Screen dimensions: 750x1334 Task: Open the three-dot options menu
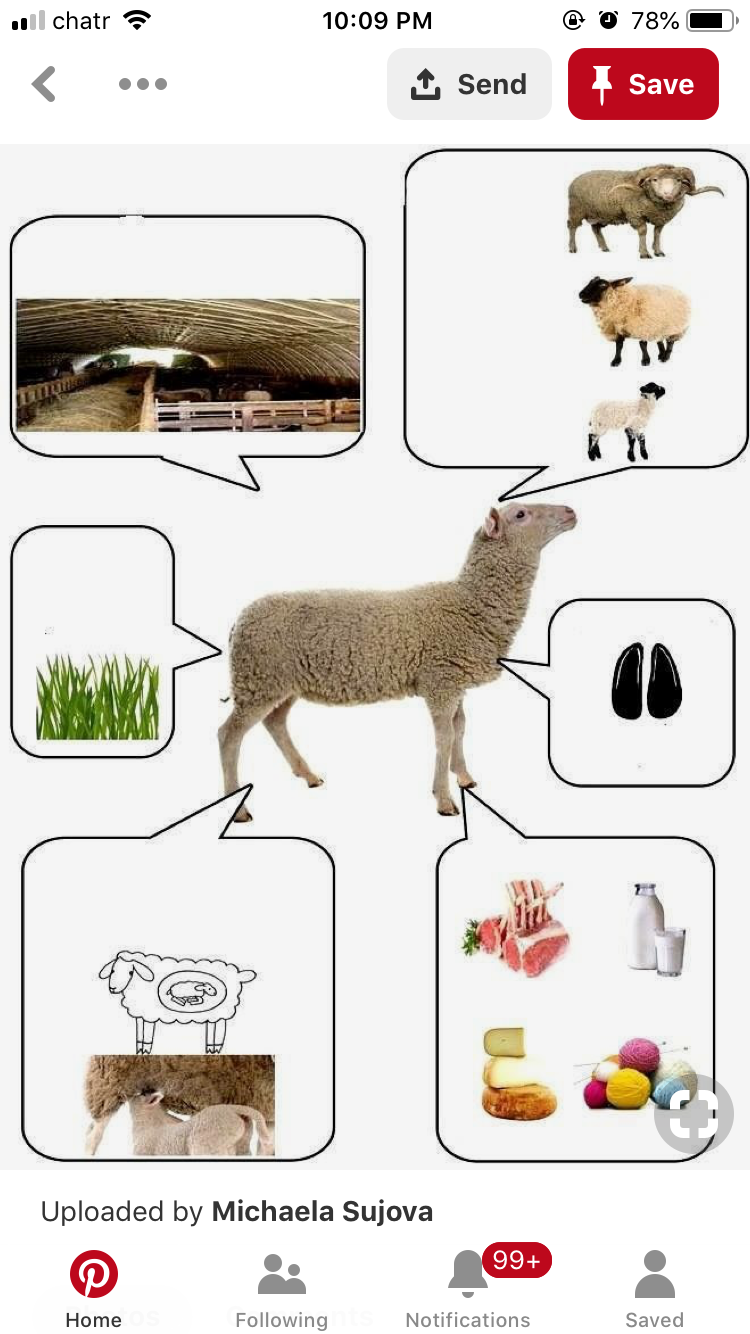coord(143,84)
